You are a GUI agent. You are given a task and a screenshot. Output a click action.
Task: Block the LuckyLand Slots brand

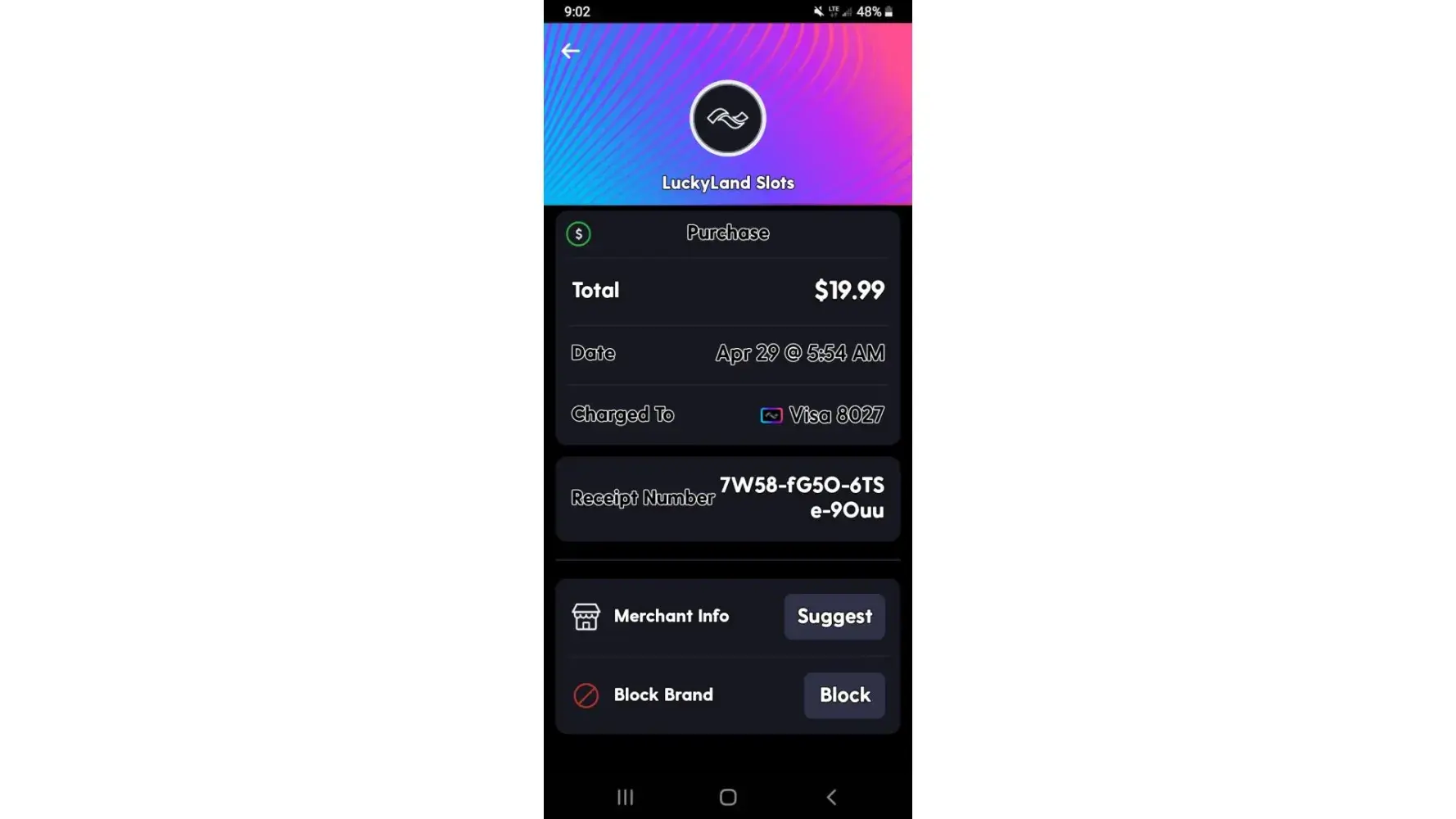(843, 695)
